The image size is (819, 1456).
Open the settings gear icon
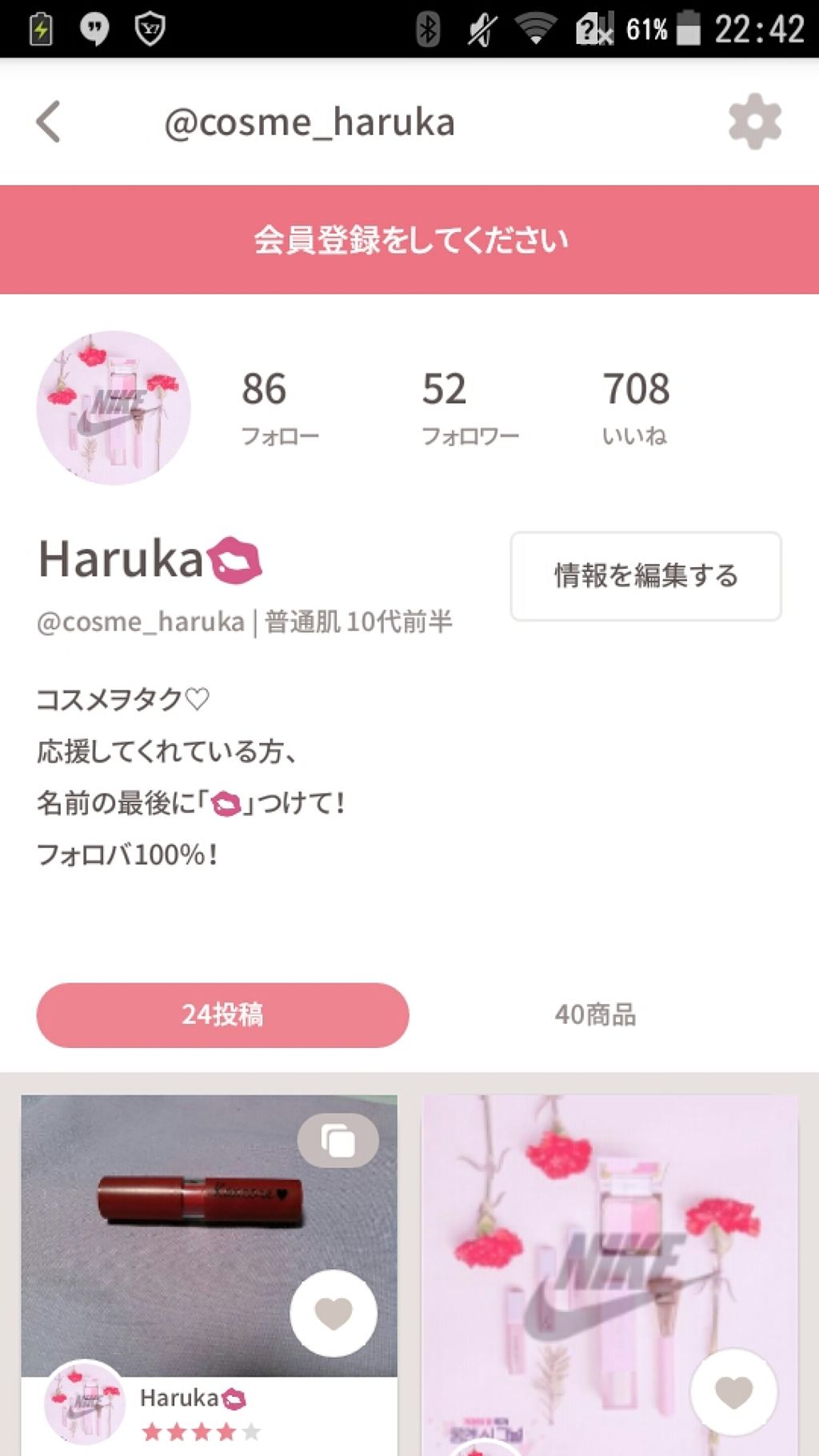pyautogui.click(x=753, y=122)
